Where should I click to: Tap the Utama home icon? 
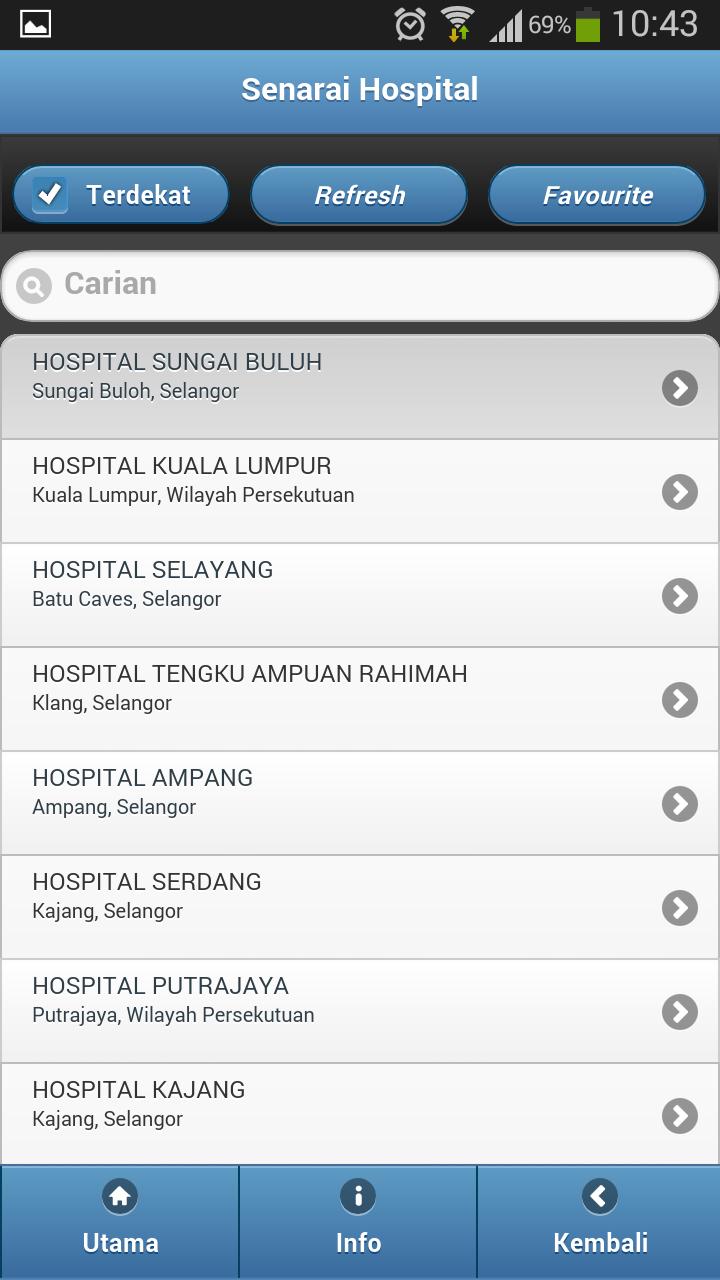(119, 1197)
